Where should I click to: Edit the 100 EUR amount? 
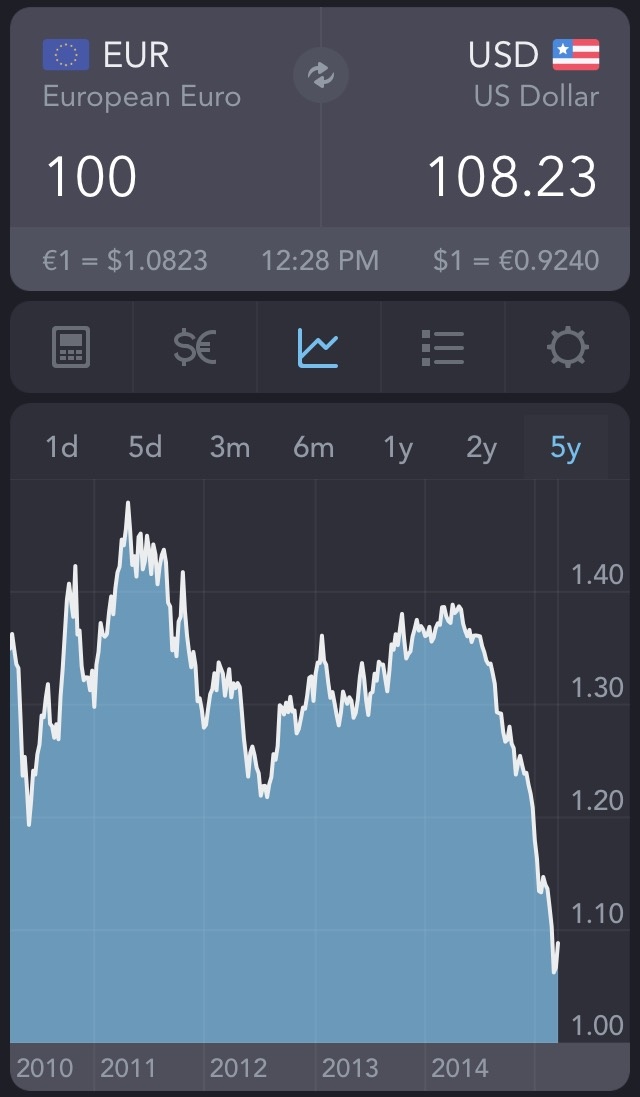(92, 178)
